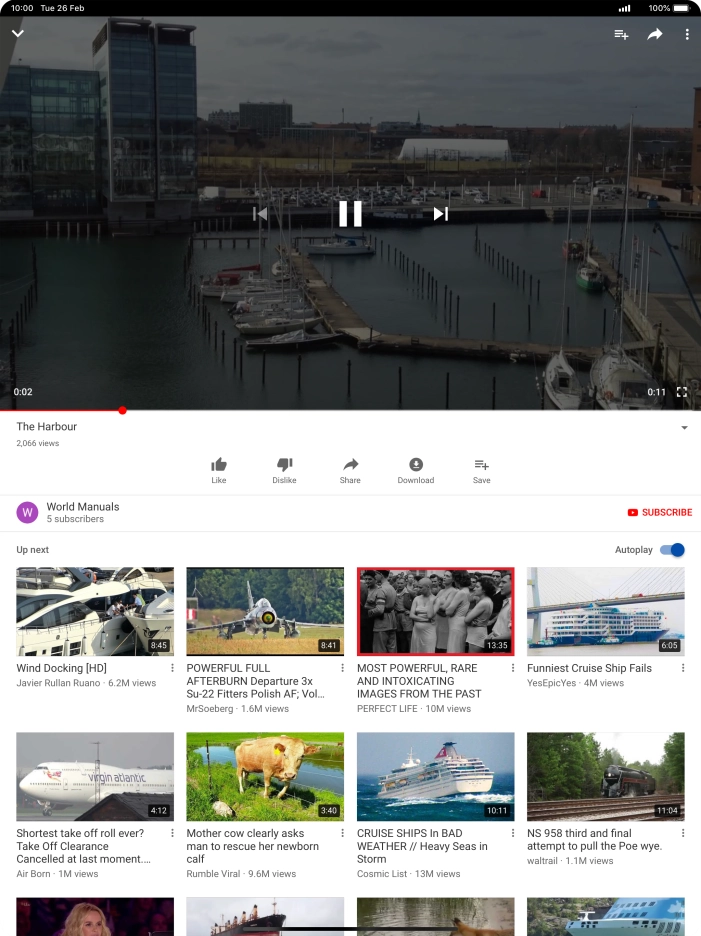
Task: Subscribe to World Manuals channel
Action: click(659, 512)
